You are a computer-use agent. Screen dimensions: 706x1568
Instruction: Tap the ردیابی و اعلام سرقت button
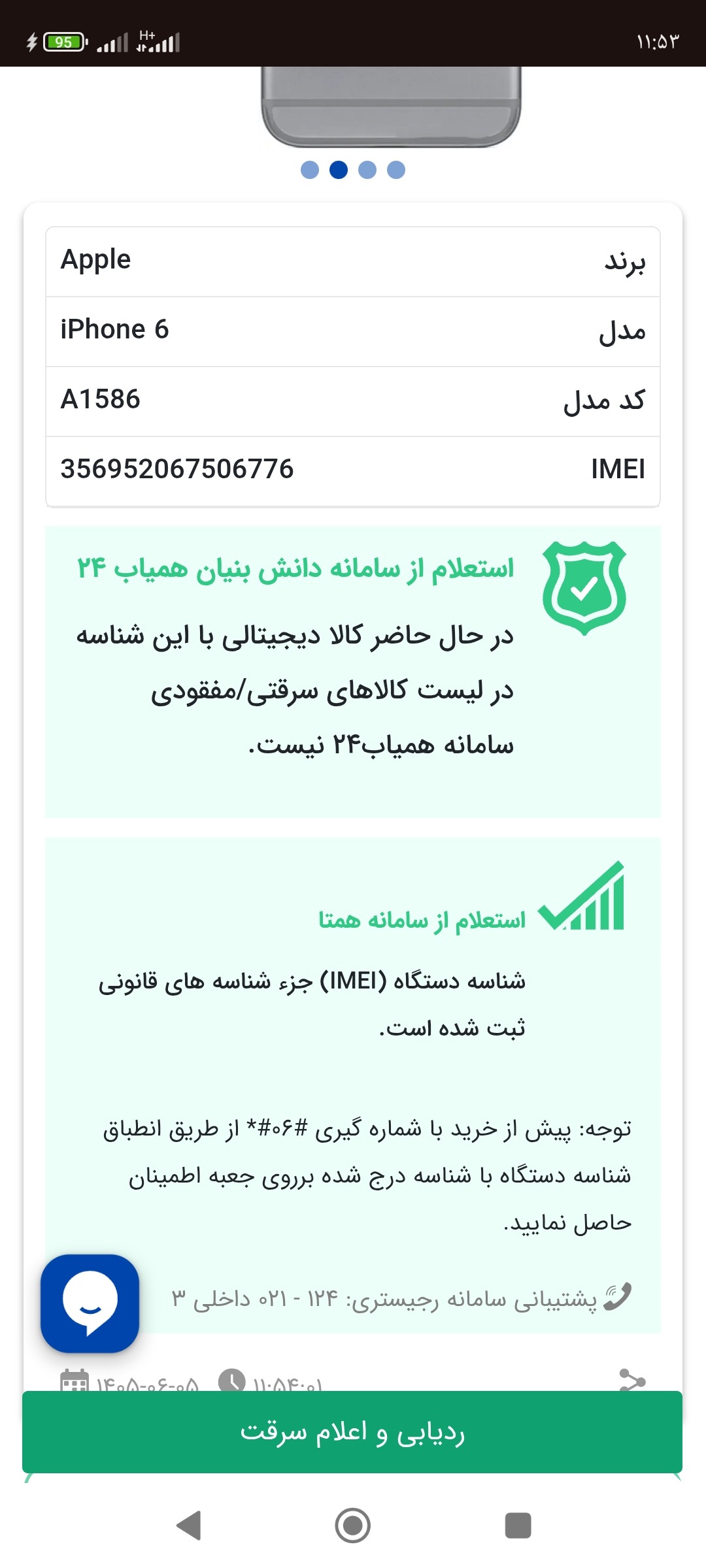(352, 1431)
